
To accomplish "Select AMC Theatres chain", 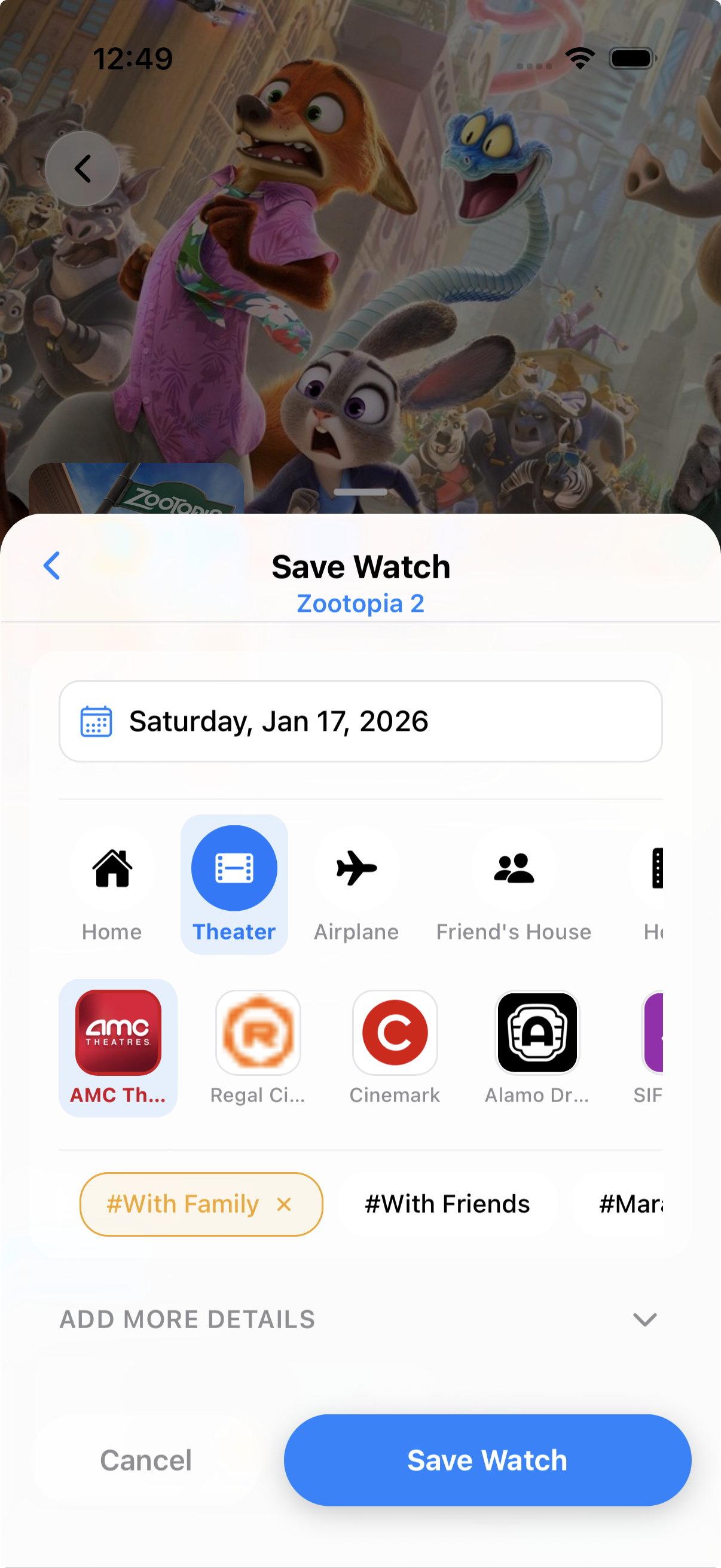I will [118, 1047].
